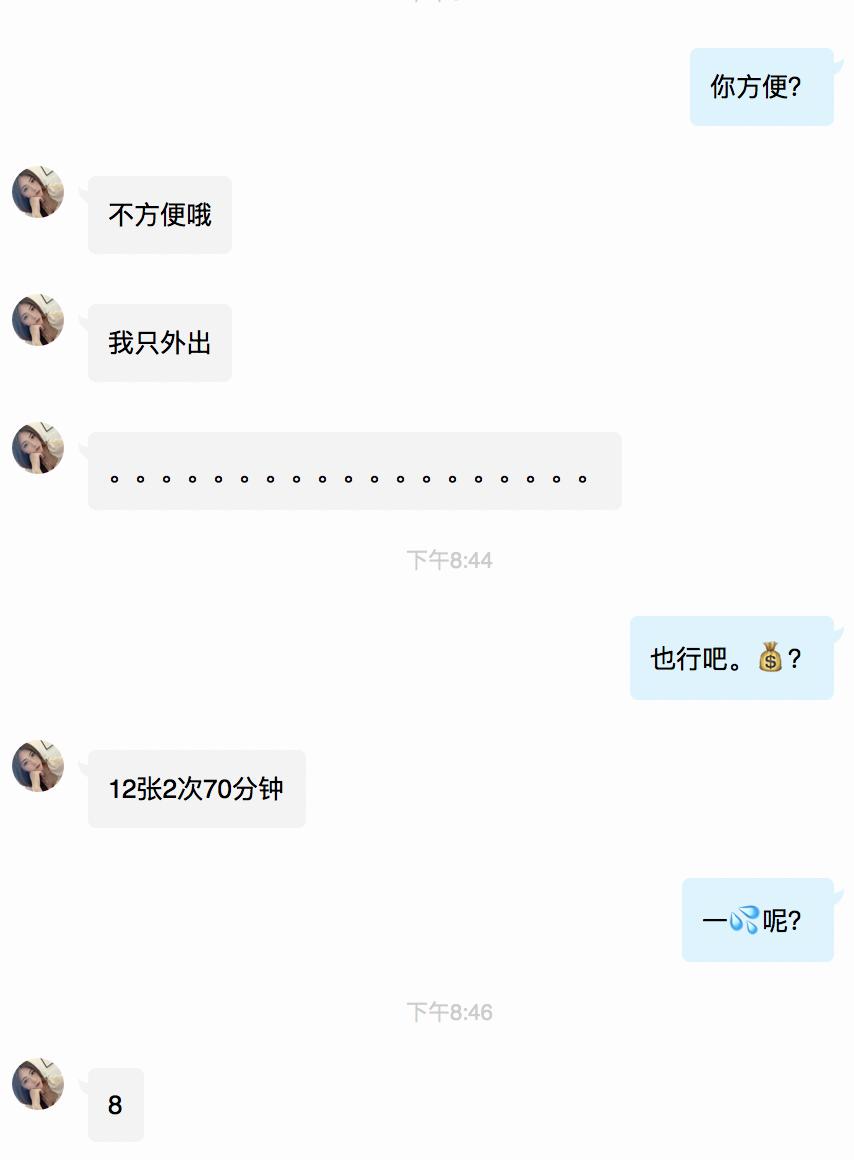Select the bottom-most avatar in the conversation
The image size is (854, 1160).
pyautogui.click(x=36, y=1082)
